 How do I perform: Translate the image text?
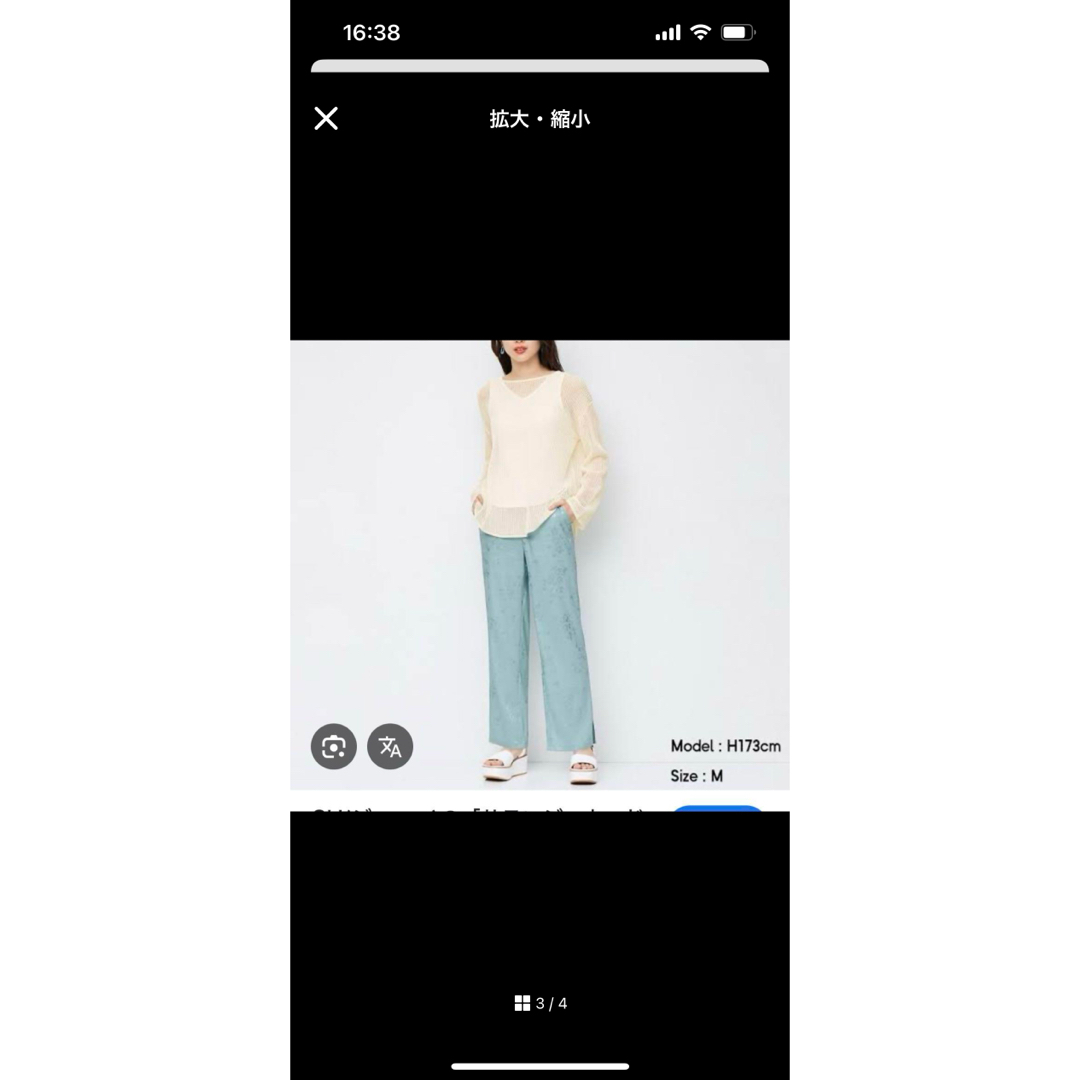pyautogui.click(x=390, y=746)
